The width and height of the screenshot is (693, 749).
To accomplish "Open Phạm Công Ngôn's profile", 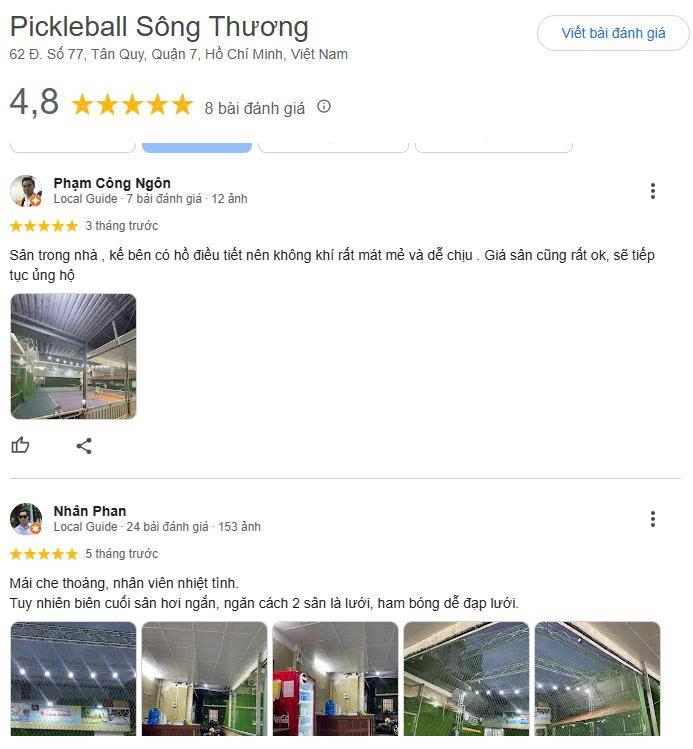I will (111, 183).
